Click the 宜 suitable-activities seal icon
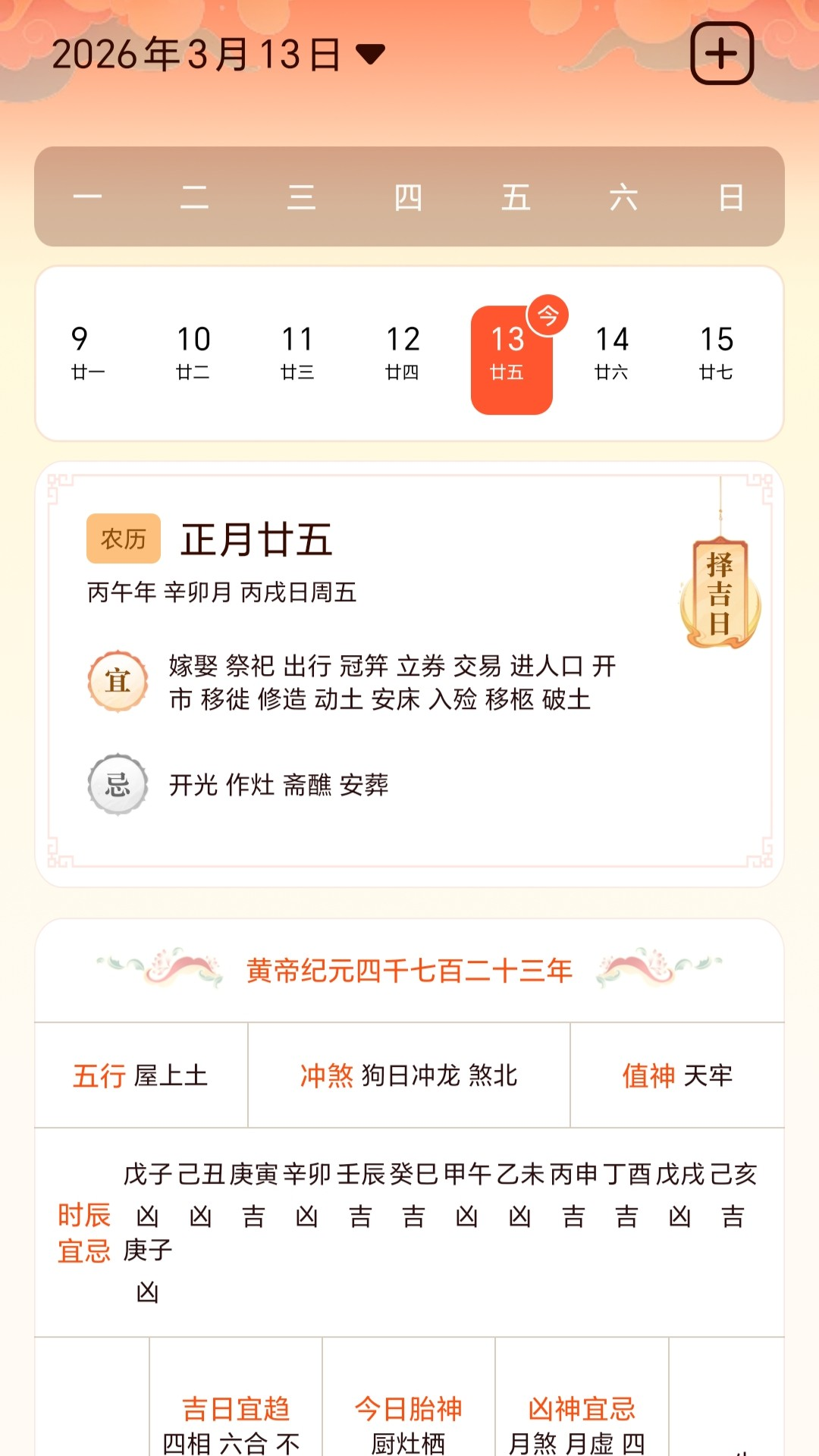This screenshot has height=1456, width=819. 118,681
